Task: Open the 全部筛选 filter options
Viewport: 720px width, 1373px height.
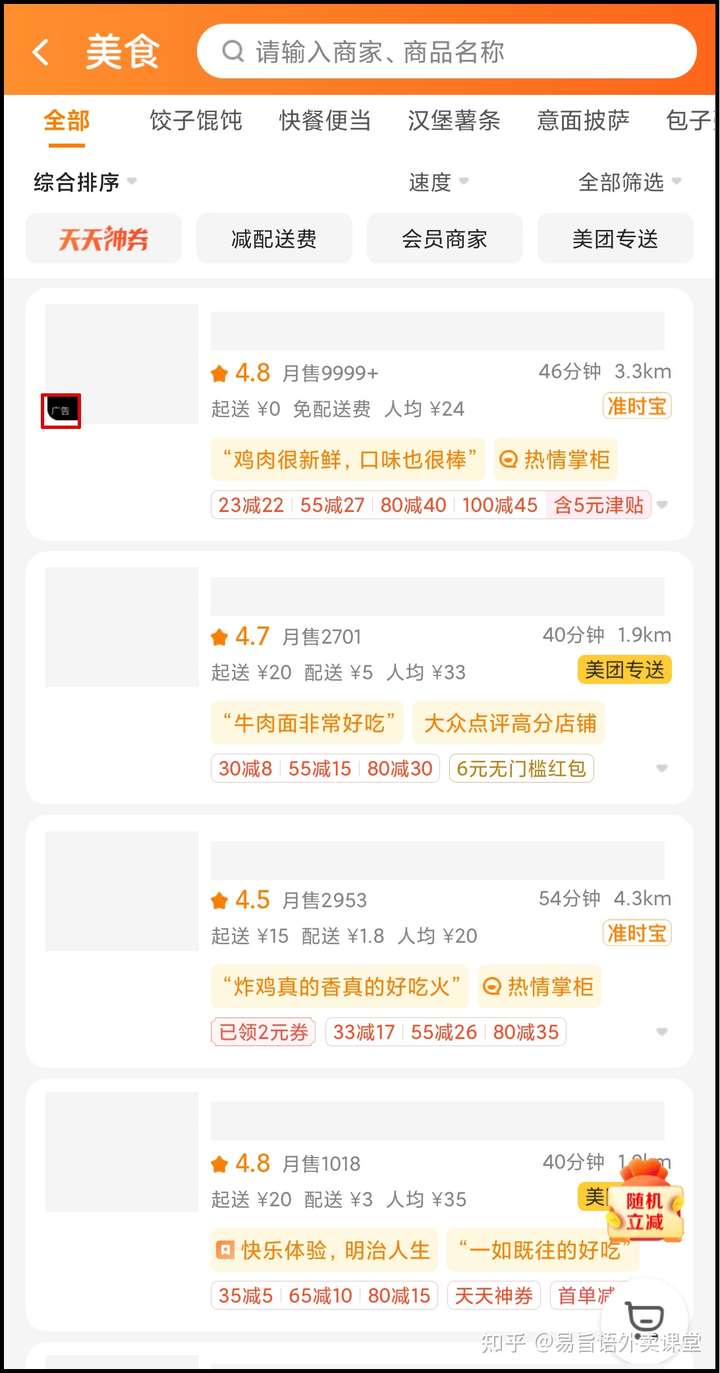Action: [630, 182]
